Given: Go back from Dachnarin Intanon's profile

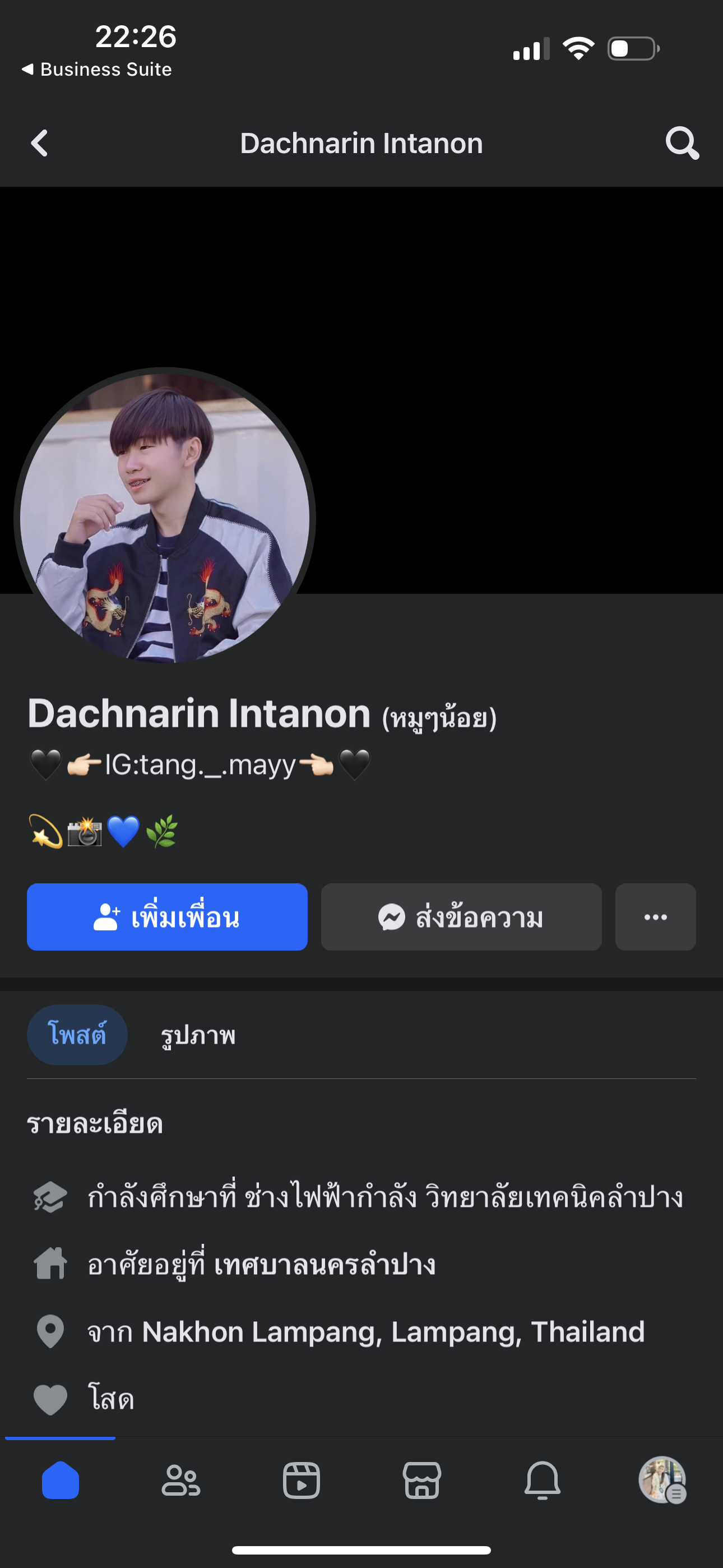Looking at the screenshot, I should point(40,143).
